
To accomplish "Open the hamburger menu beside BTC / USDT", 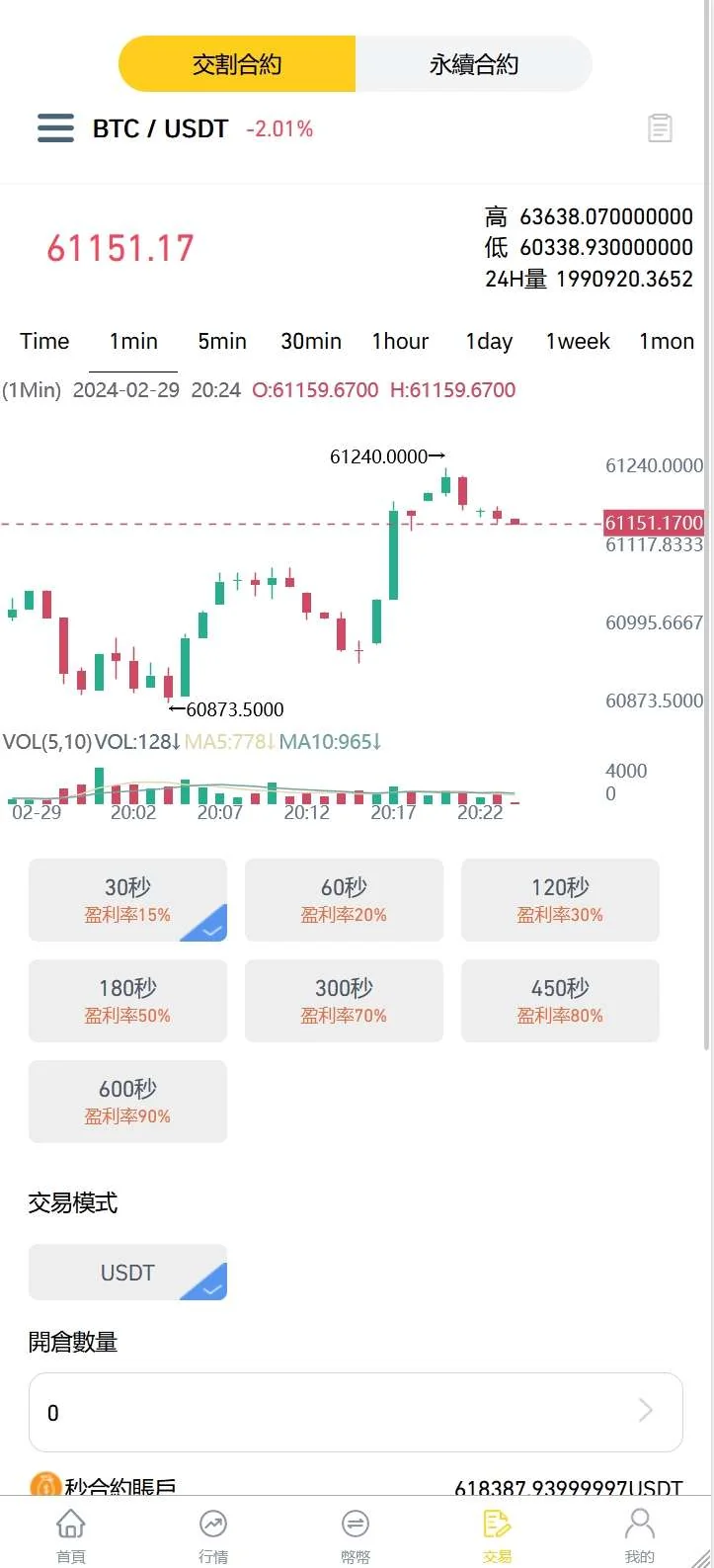I will pyautogui.click(x=55, y=128).
